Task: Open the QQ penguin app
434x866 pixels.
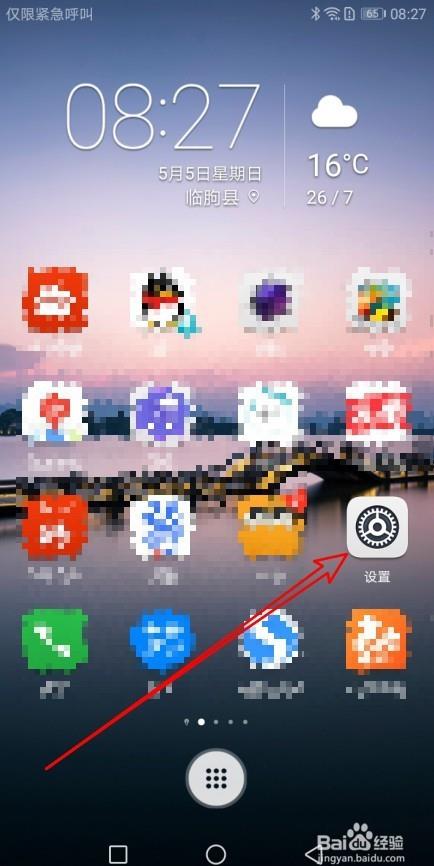Action: click(x=163, y=302)
